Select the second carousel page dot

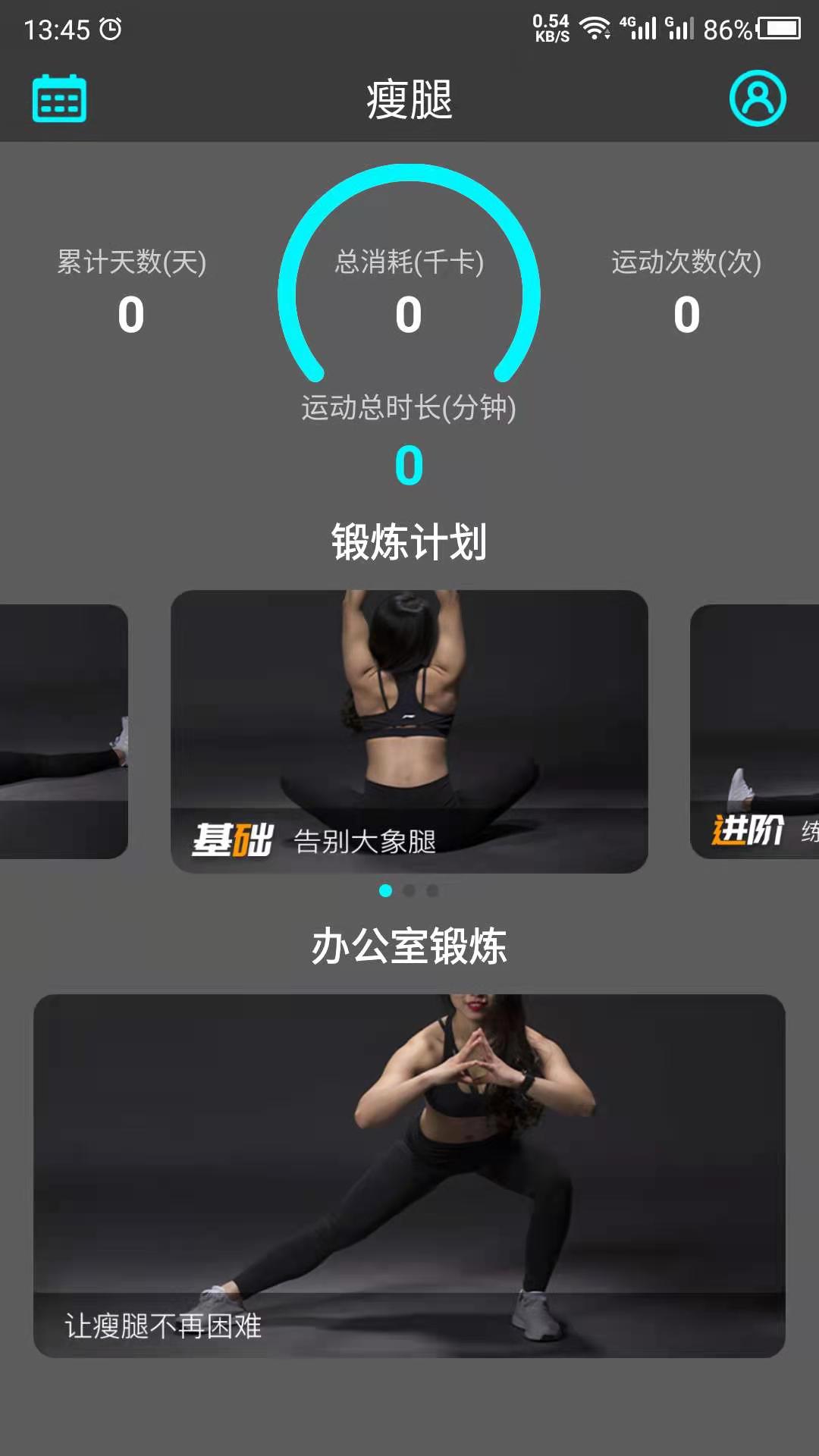409,892
